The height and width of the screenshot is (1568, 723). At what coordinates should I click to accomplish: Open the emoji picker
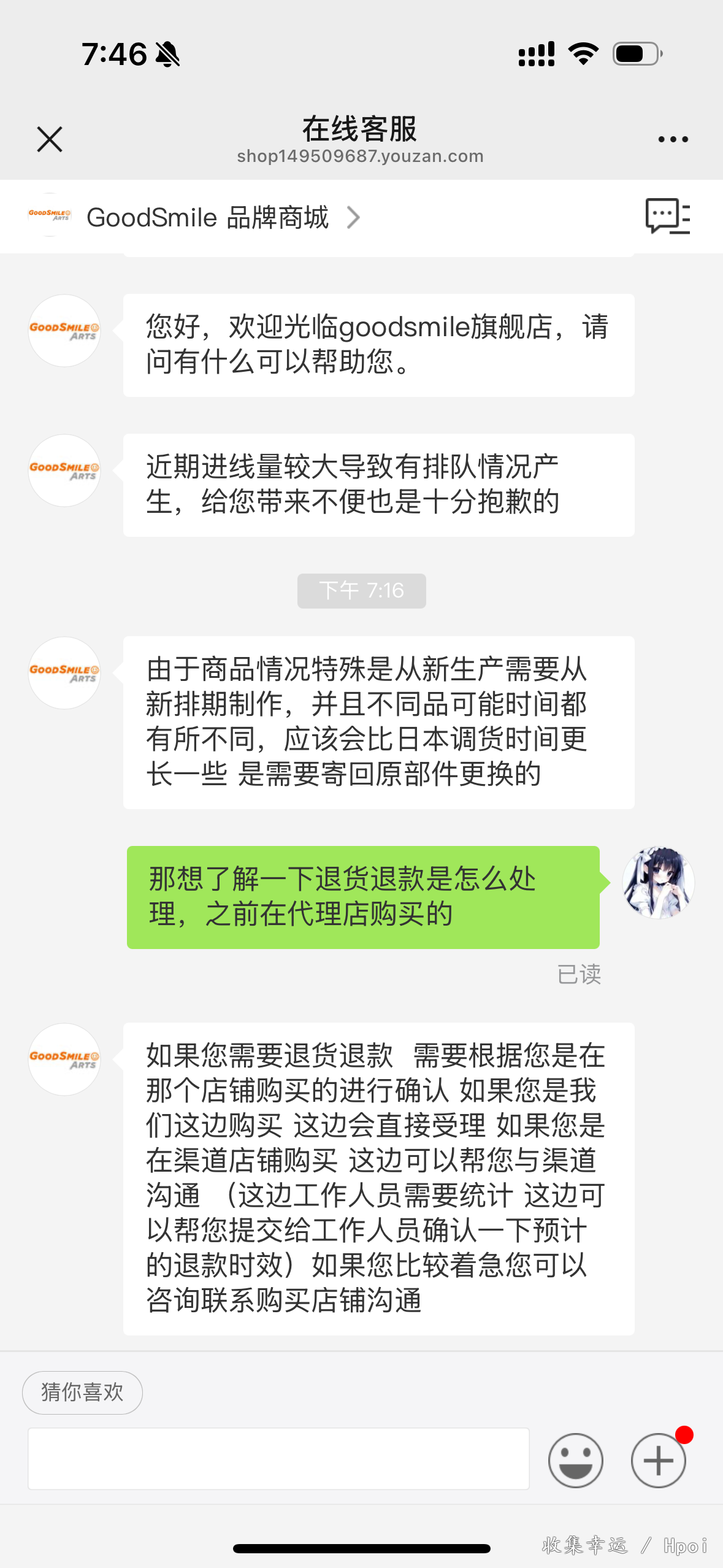pyautogui.click(x=575, y=1460)
